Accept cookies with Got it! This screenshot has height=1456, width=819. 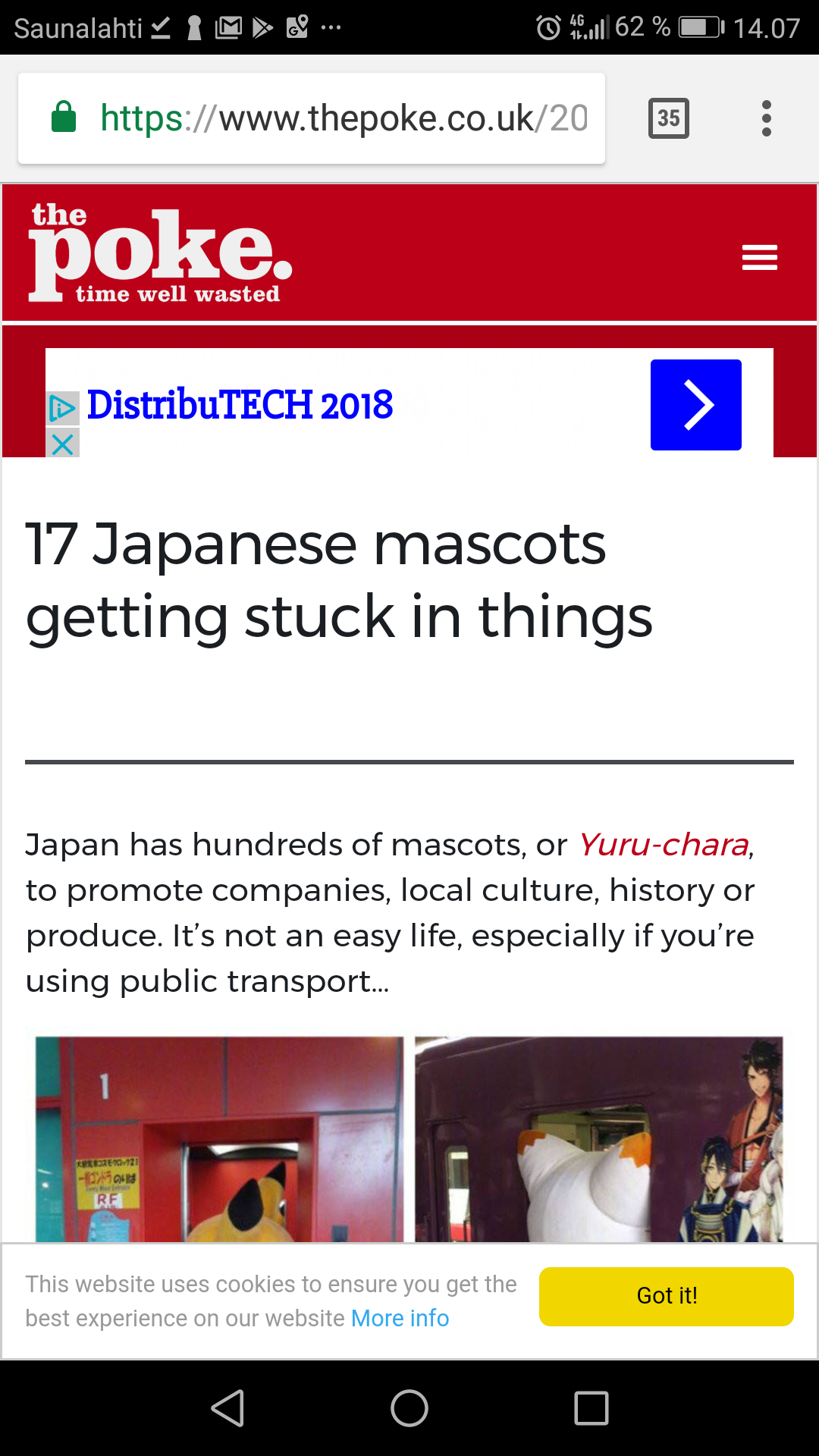[666, 1296]
